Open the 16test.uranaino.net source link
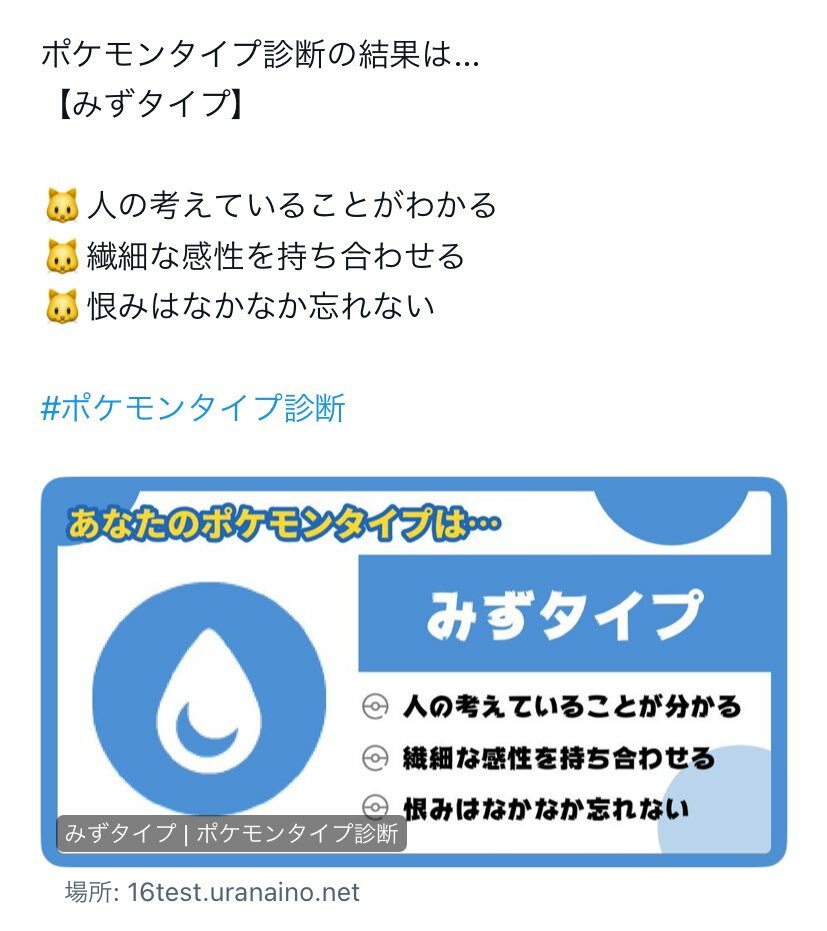 click(x=243, y=892)
